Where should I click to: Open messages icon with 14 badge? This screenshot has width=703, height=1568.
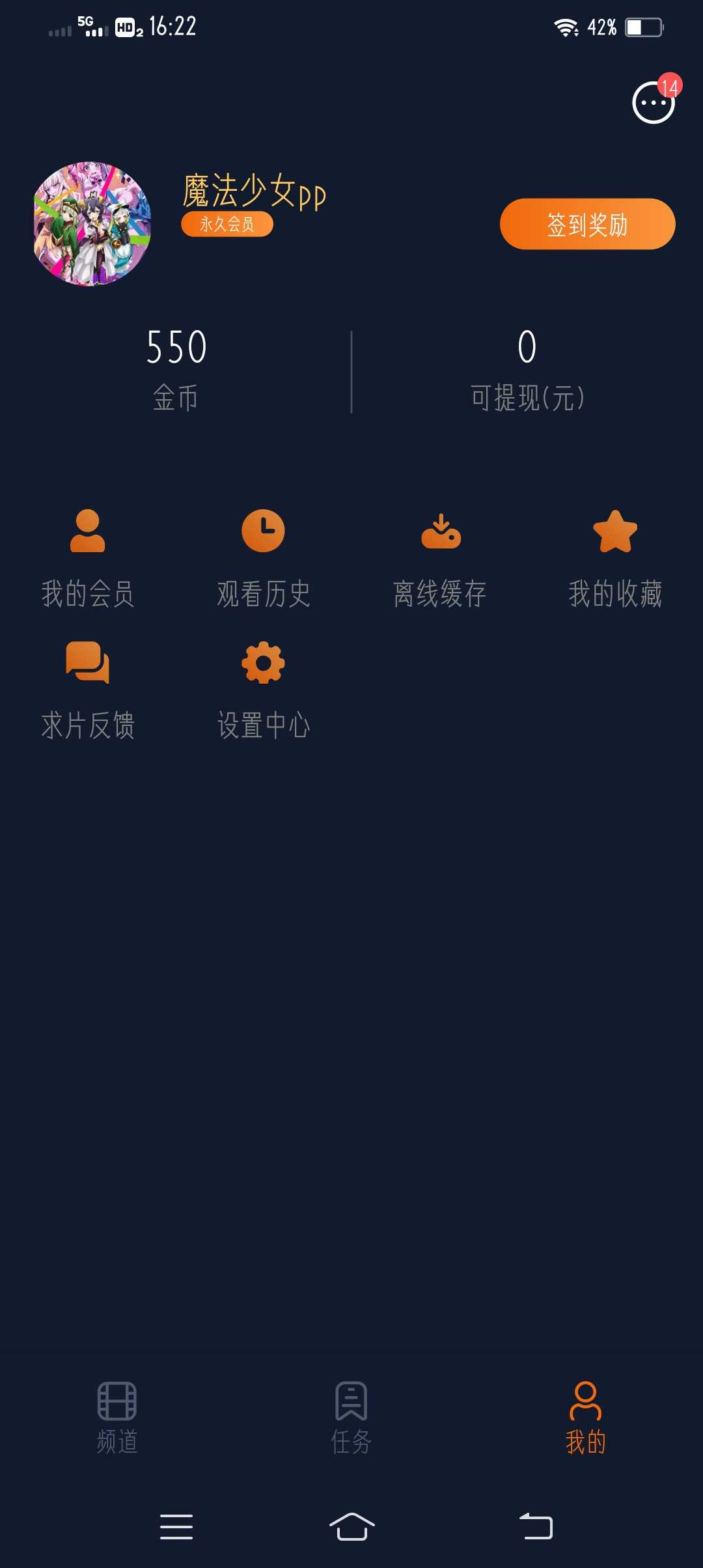[654, 102]
